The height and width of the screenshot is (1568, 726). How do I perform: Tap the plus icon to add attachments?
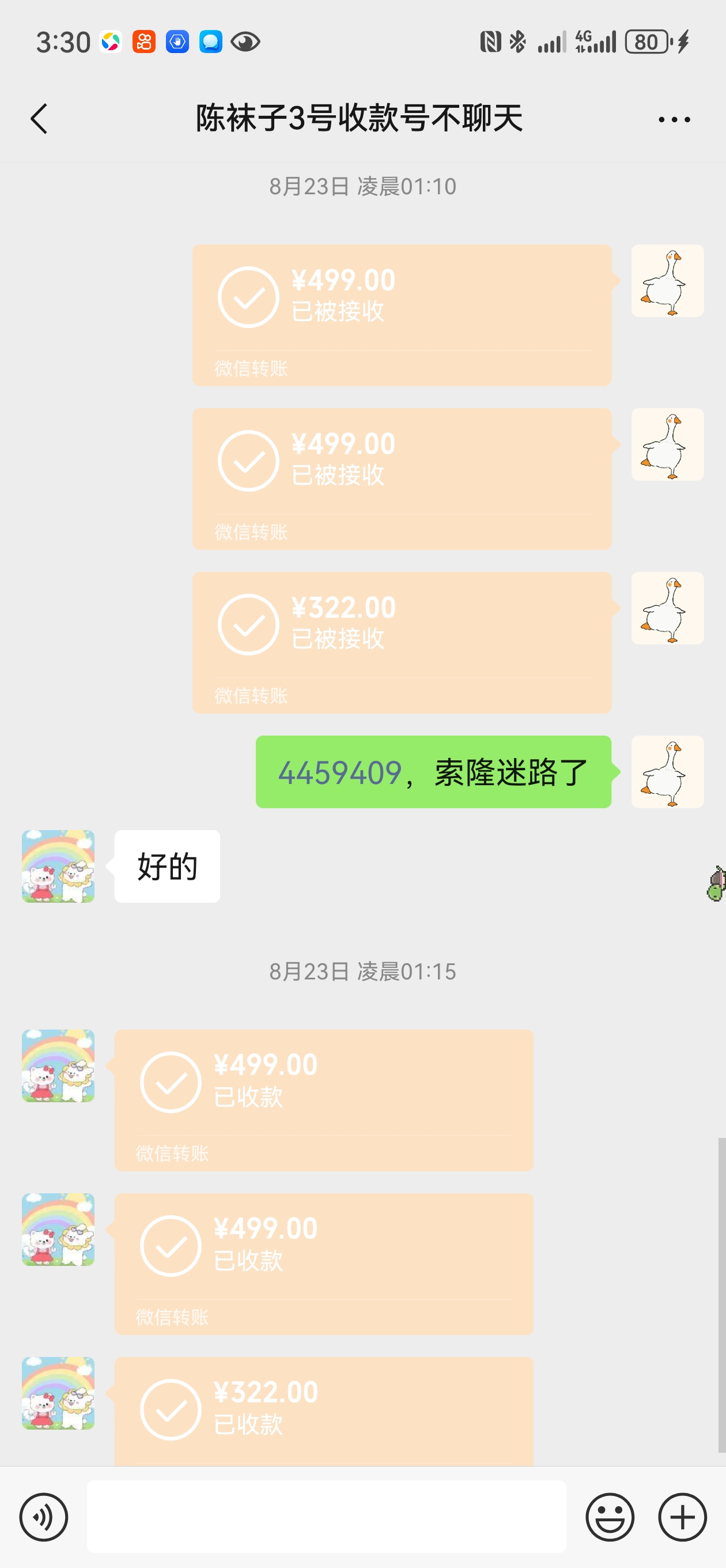[681, 1516]
